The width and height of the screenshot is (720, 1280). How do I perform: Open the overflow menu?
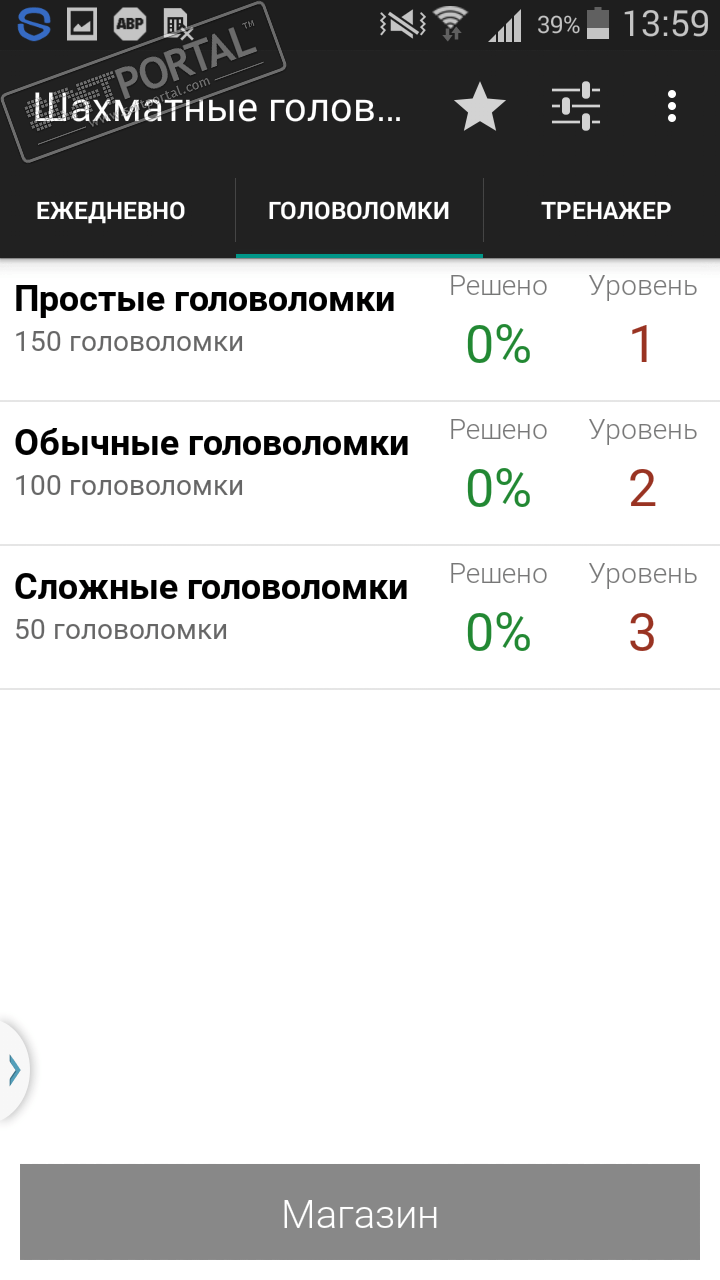[x=672, y=106]
